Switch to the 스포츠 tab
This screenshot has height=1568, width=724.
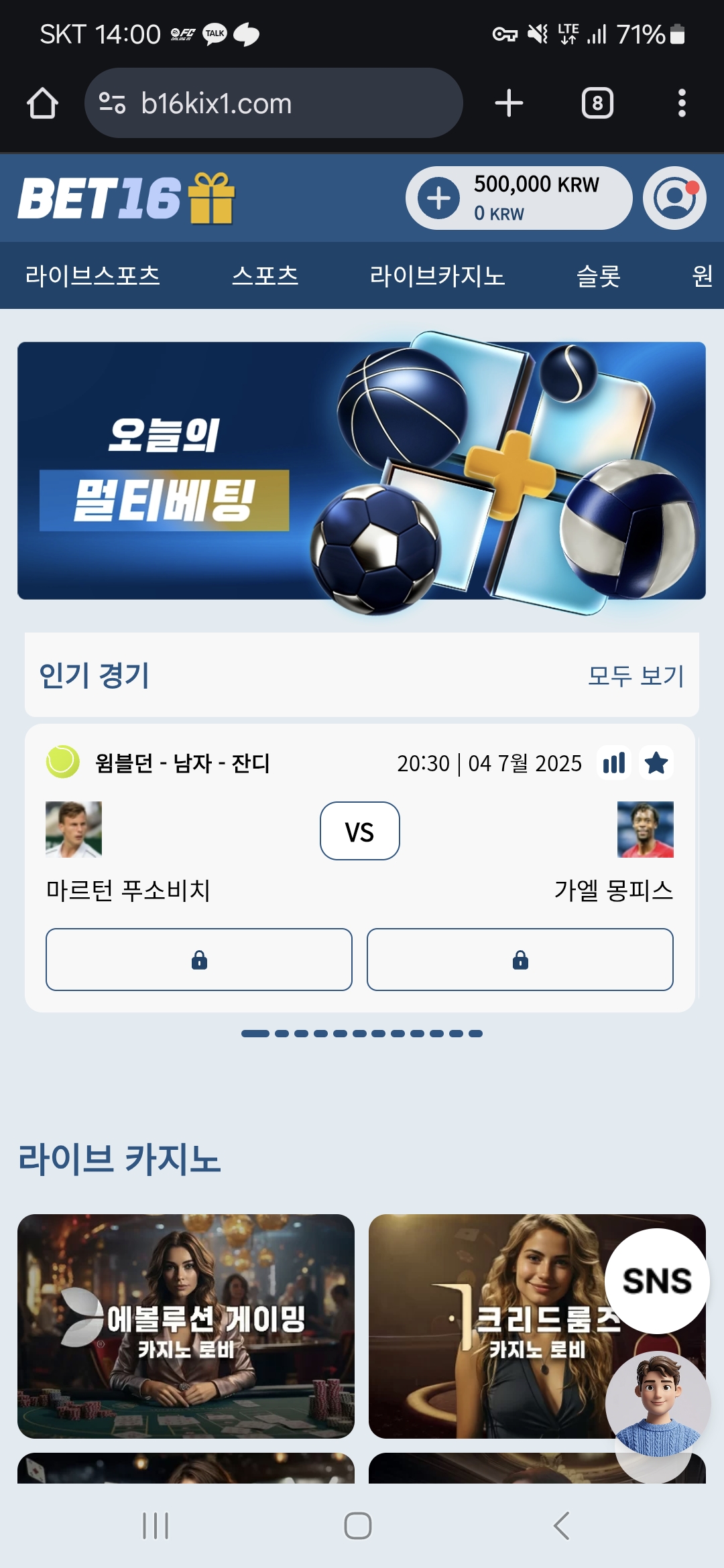[x=265, y=275]
